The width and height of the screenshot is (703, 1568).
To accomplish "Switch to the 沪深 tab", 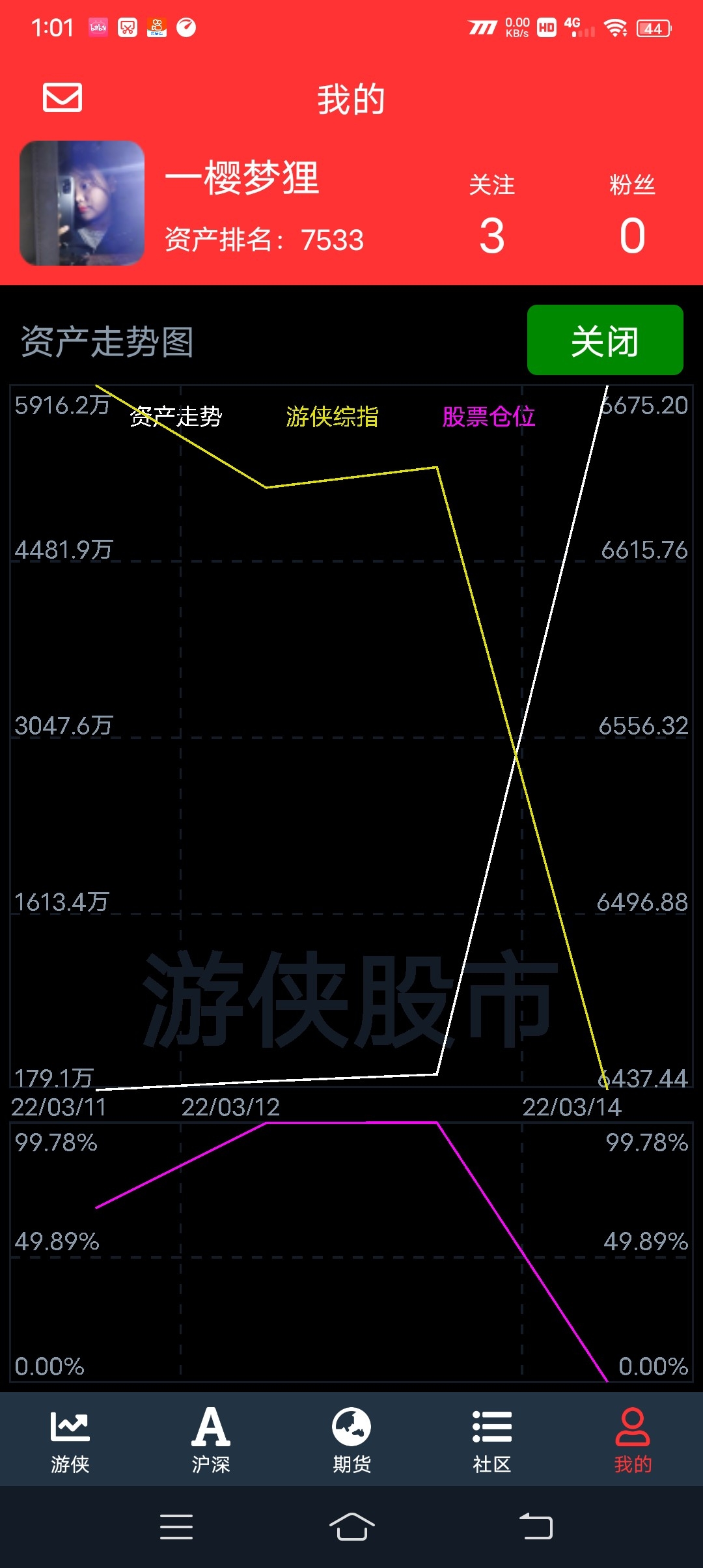I will tap(211, 1440).
